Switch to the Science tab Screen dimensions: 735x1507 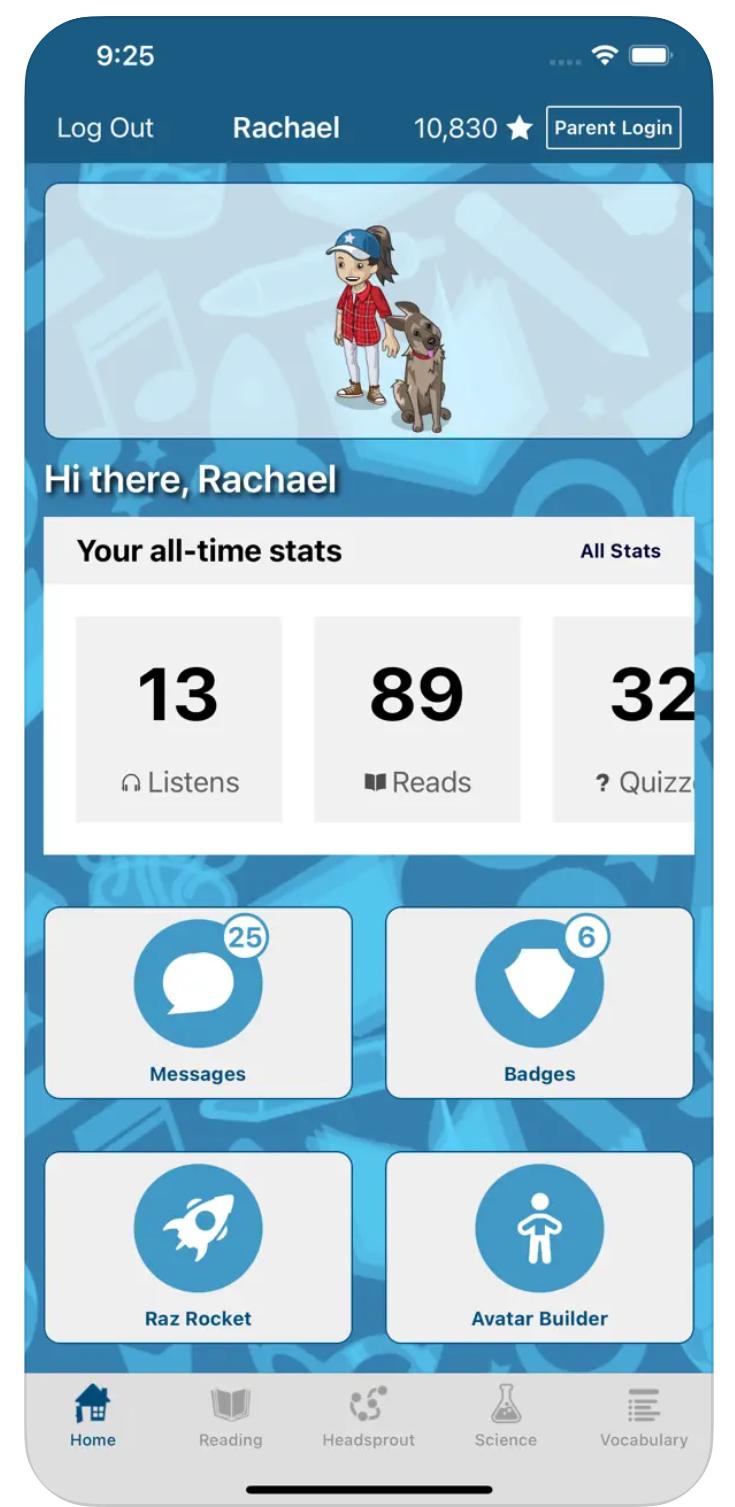pyautogui.click(x=505, y=1418)
